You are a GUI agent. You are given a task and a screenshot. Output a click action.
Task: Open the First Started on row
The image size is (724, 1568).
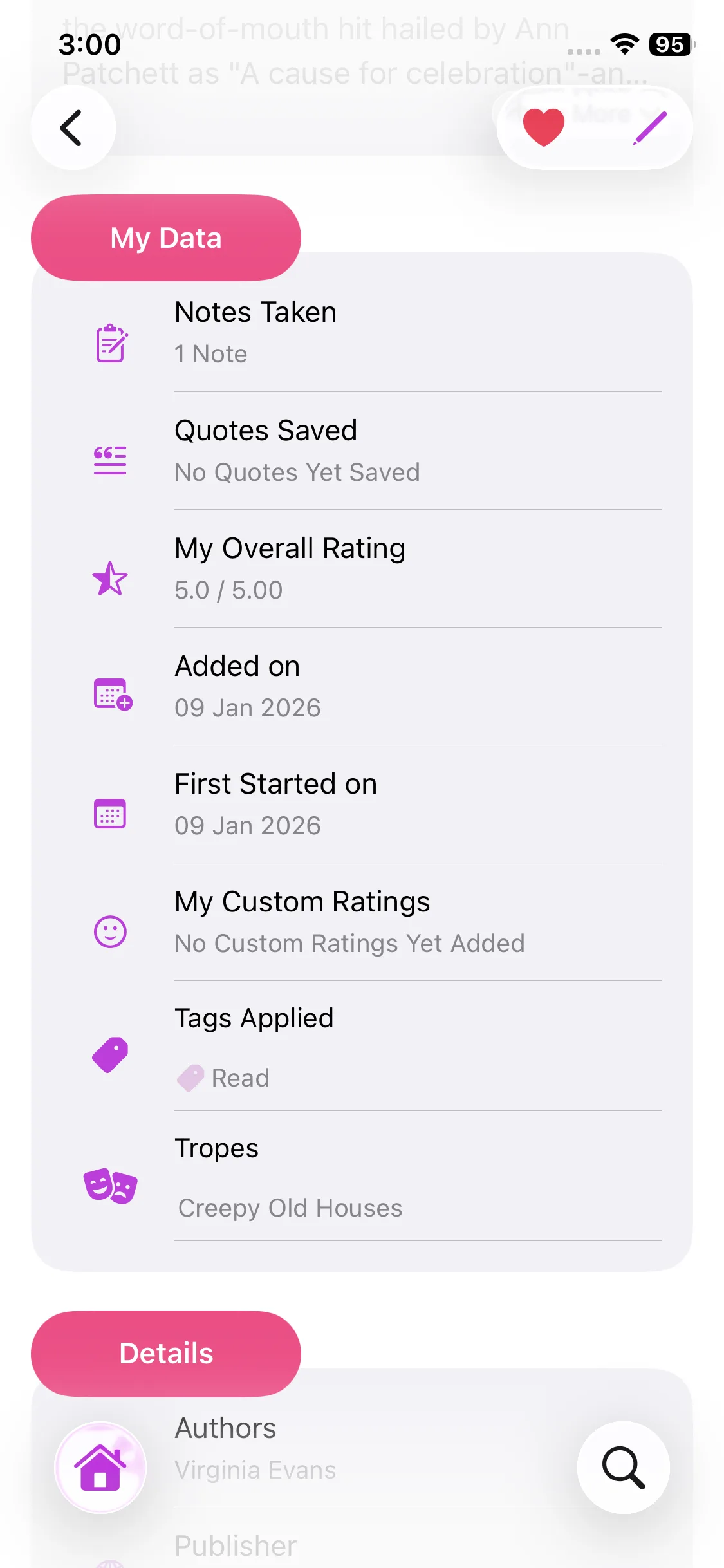pos(362,804)
